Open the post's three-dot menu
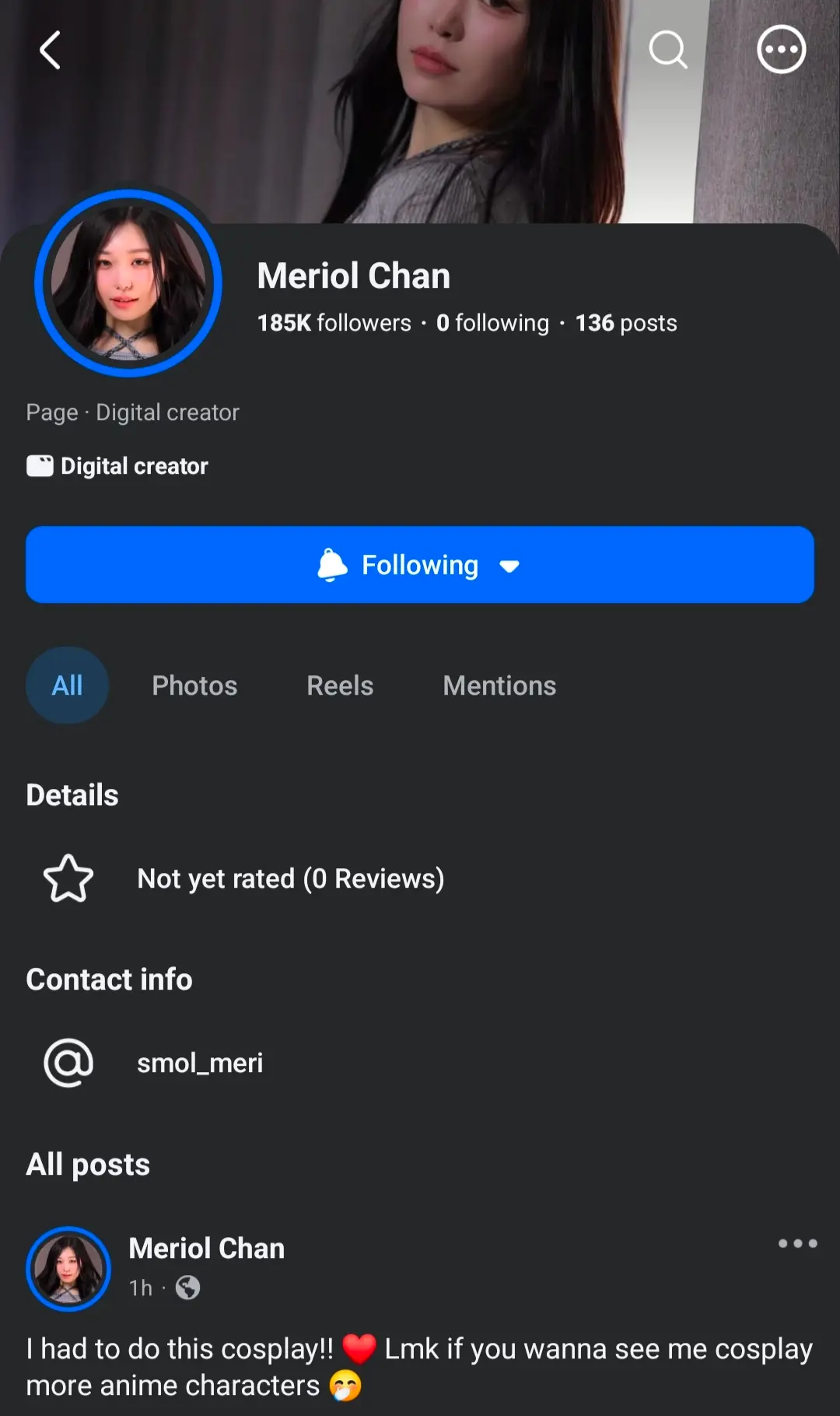This screenshot has height=1416, width=840. coord(798,1243)
